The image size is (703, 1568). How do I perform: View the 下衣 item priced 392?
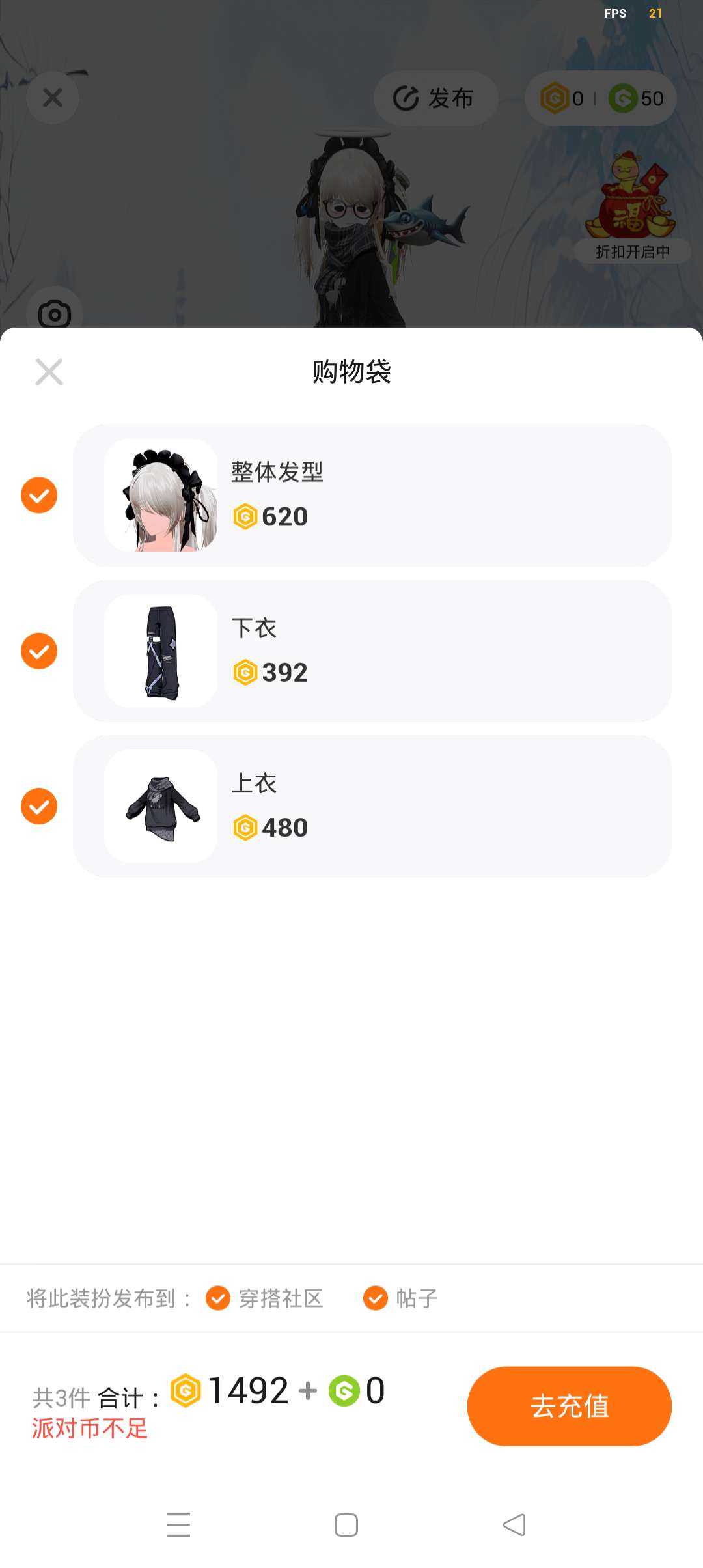pos(372,651)
